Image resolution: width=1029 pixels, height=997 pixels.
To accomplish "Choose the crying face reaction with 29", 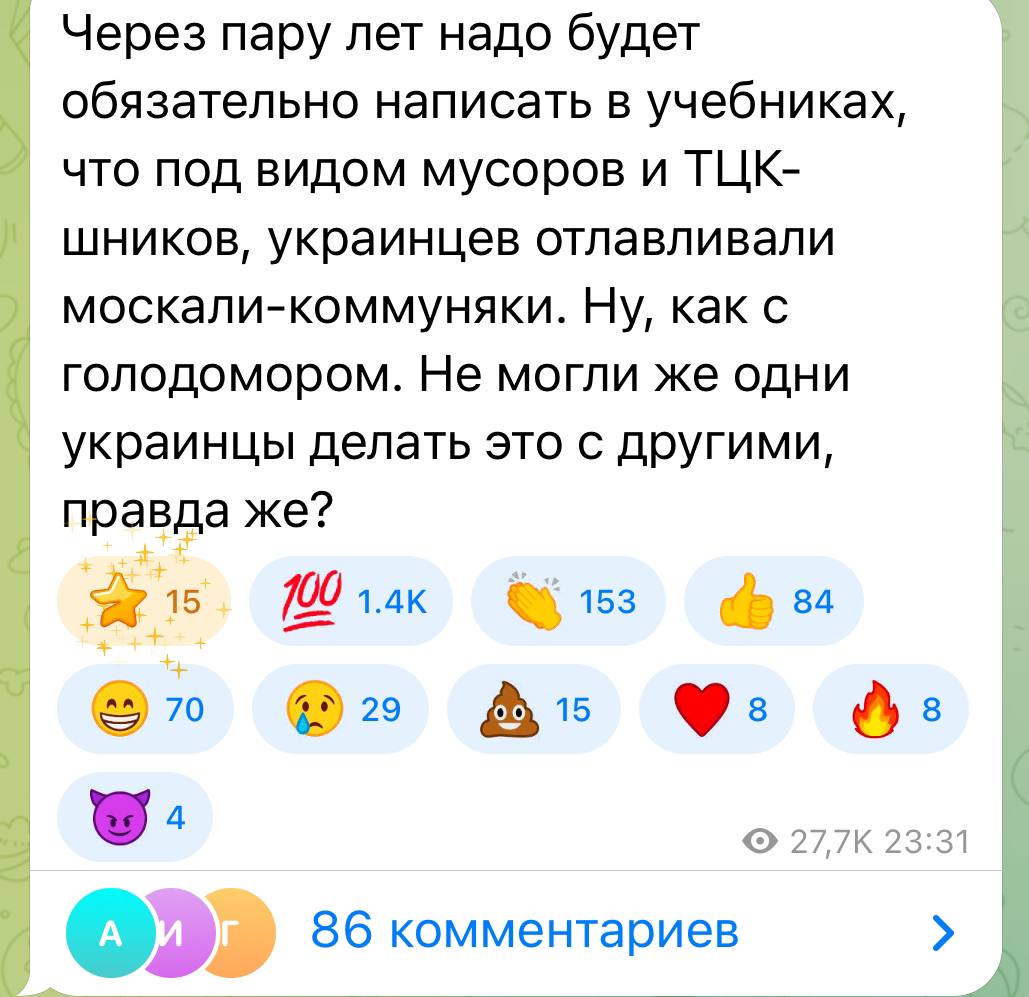I will click(339, 710).
